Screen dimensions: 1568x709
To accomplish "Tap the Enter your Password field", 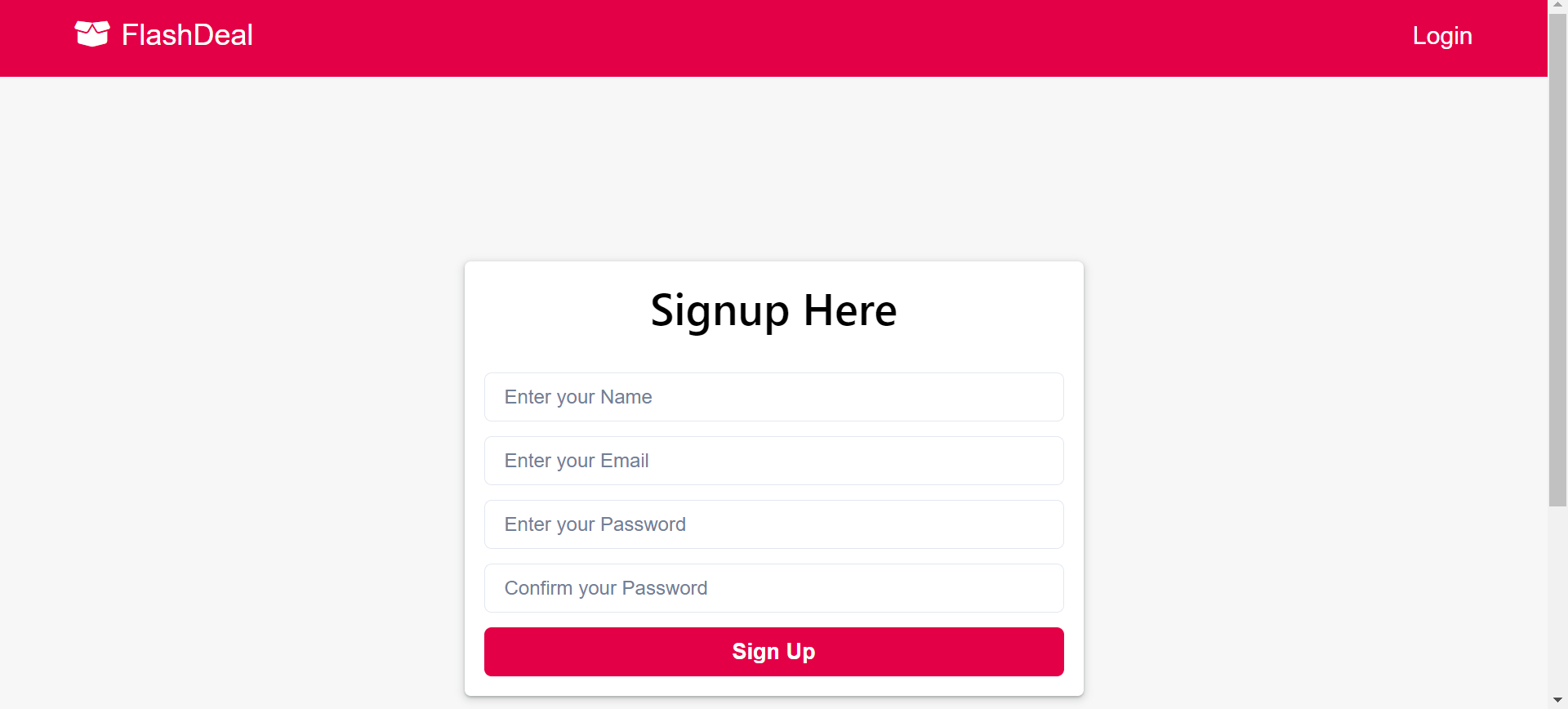I will pos(773,524).
